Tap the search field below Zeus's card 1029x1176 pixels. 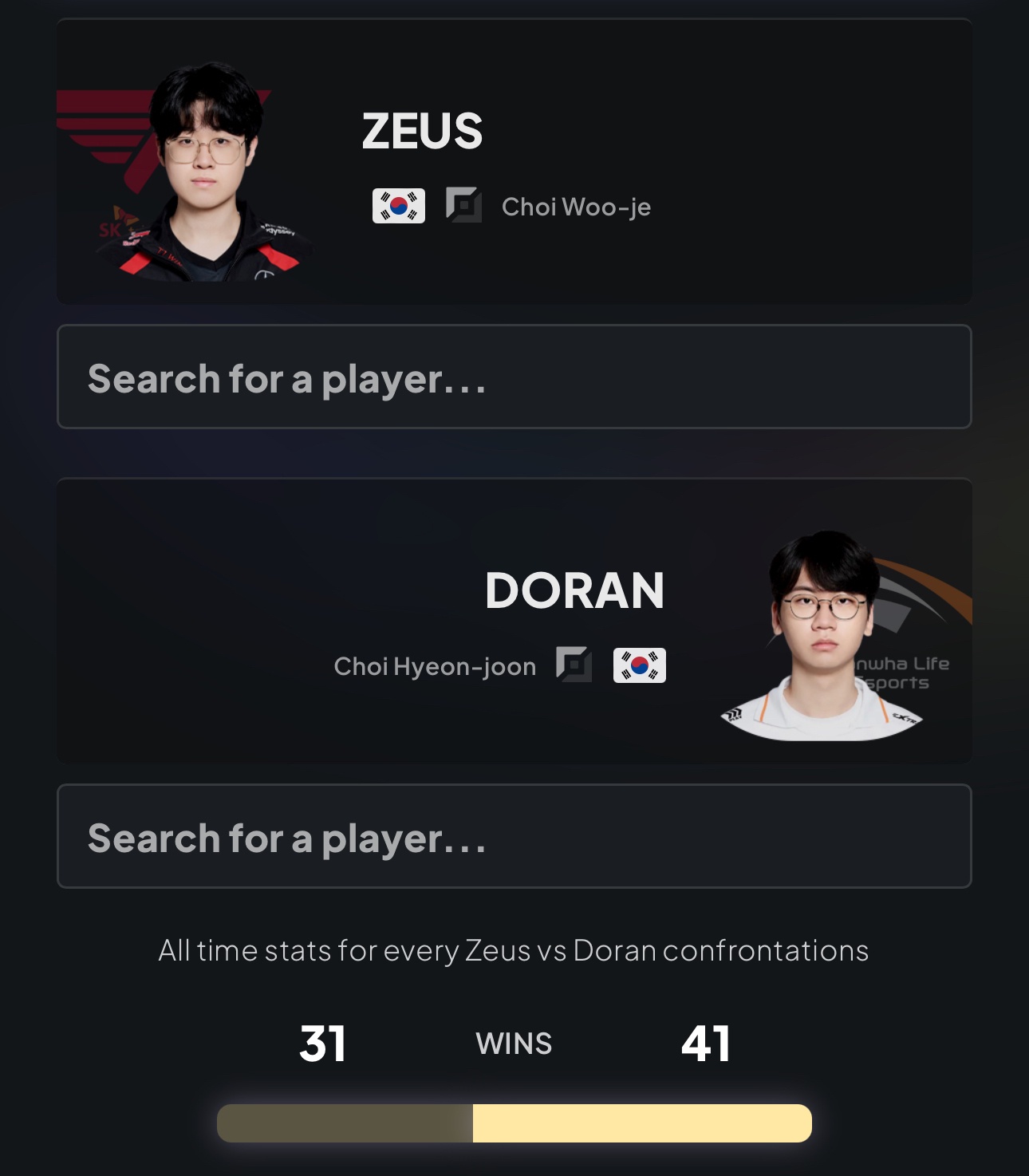point(514,377)
